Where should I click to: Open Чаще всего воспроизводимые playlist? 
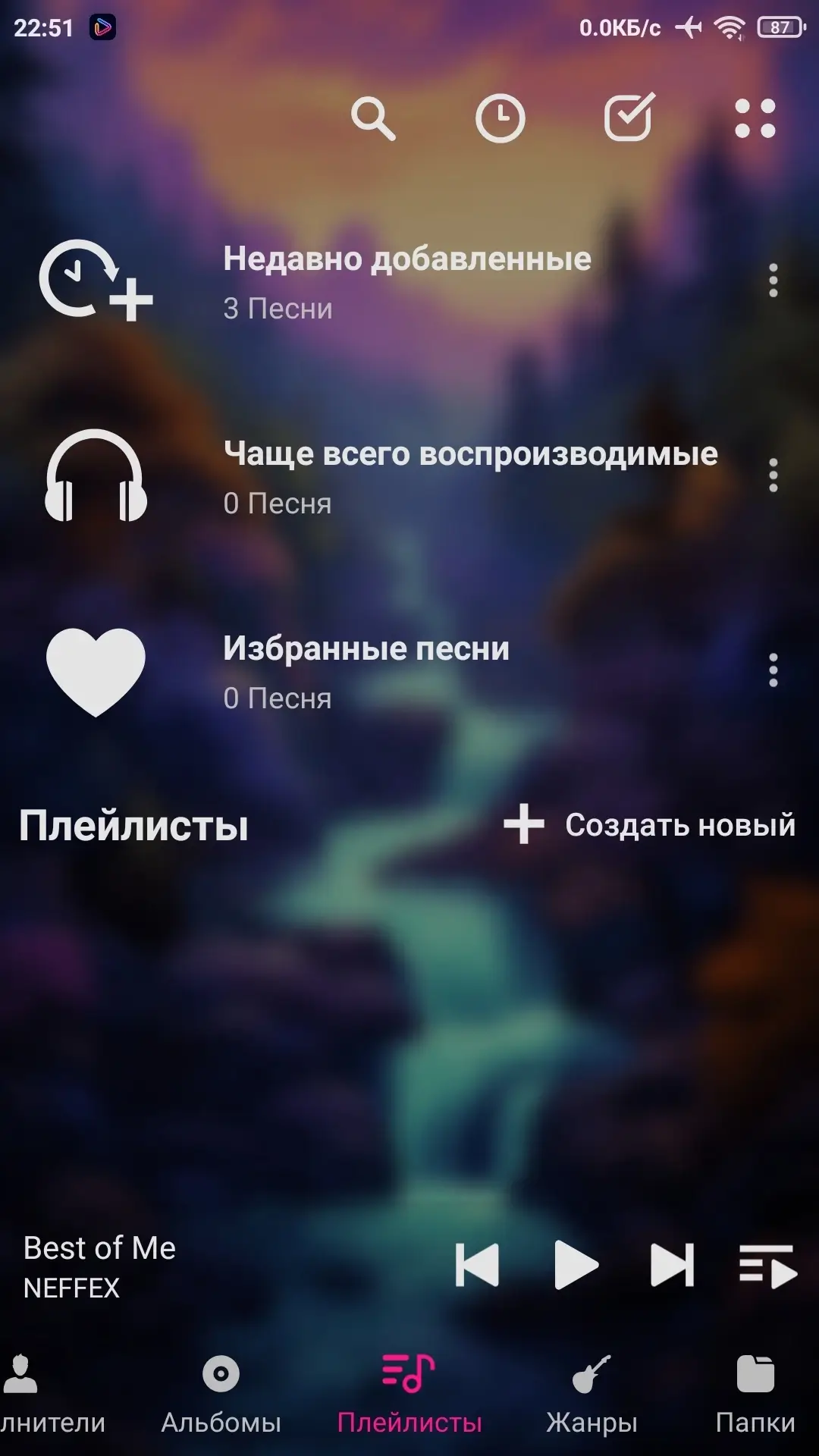(x=470, y=476)
